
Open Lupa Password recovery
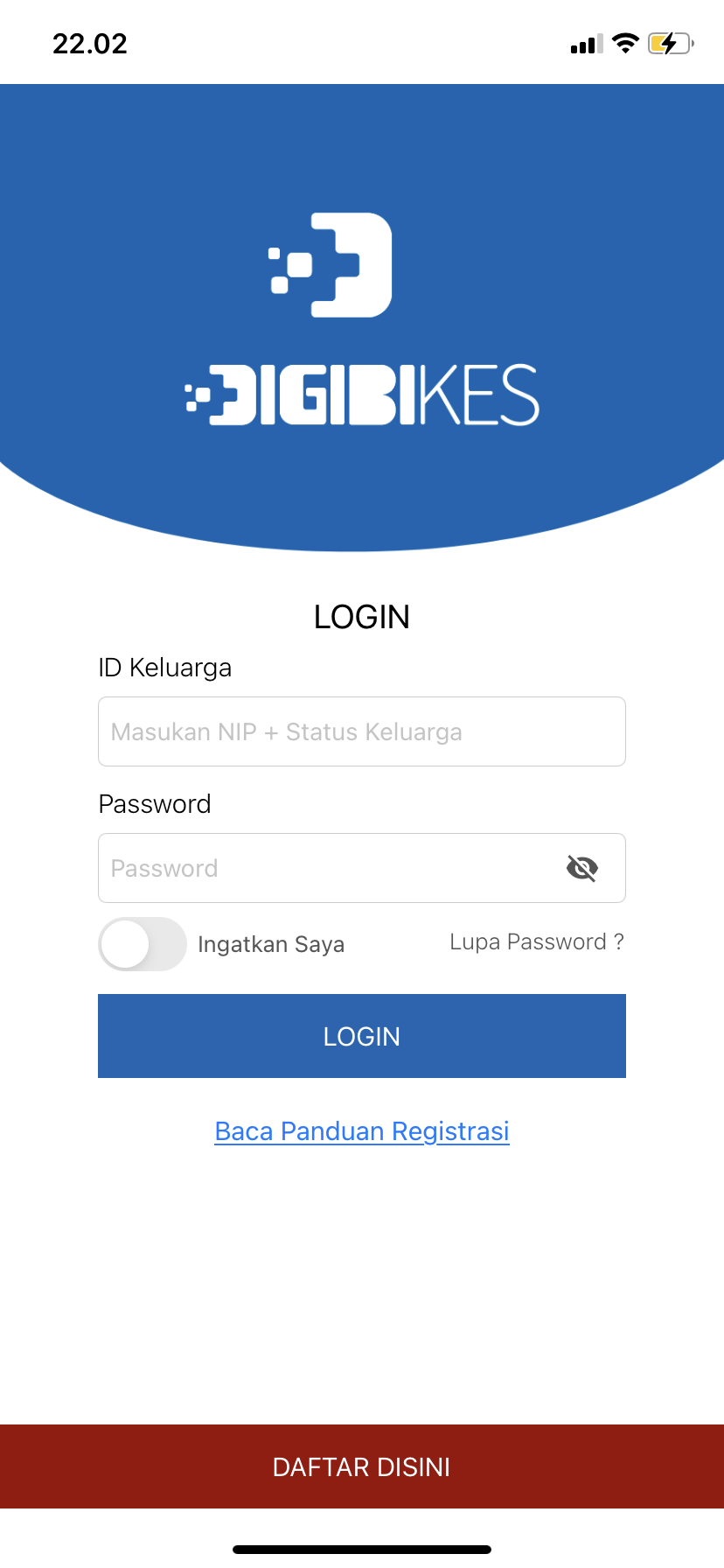(536, 941)
